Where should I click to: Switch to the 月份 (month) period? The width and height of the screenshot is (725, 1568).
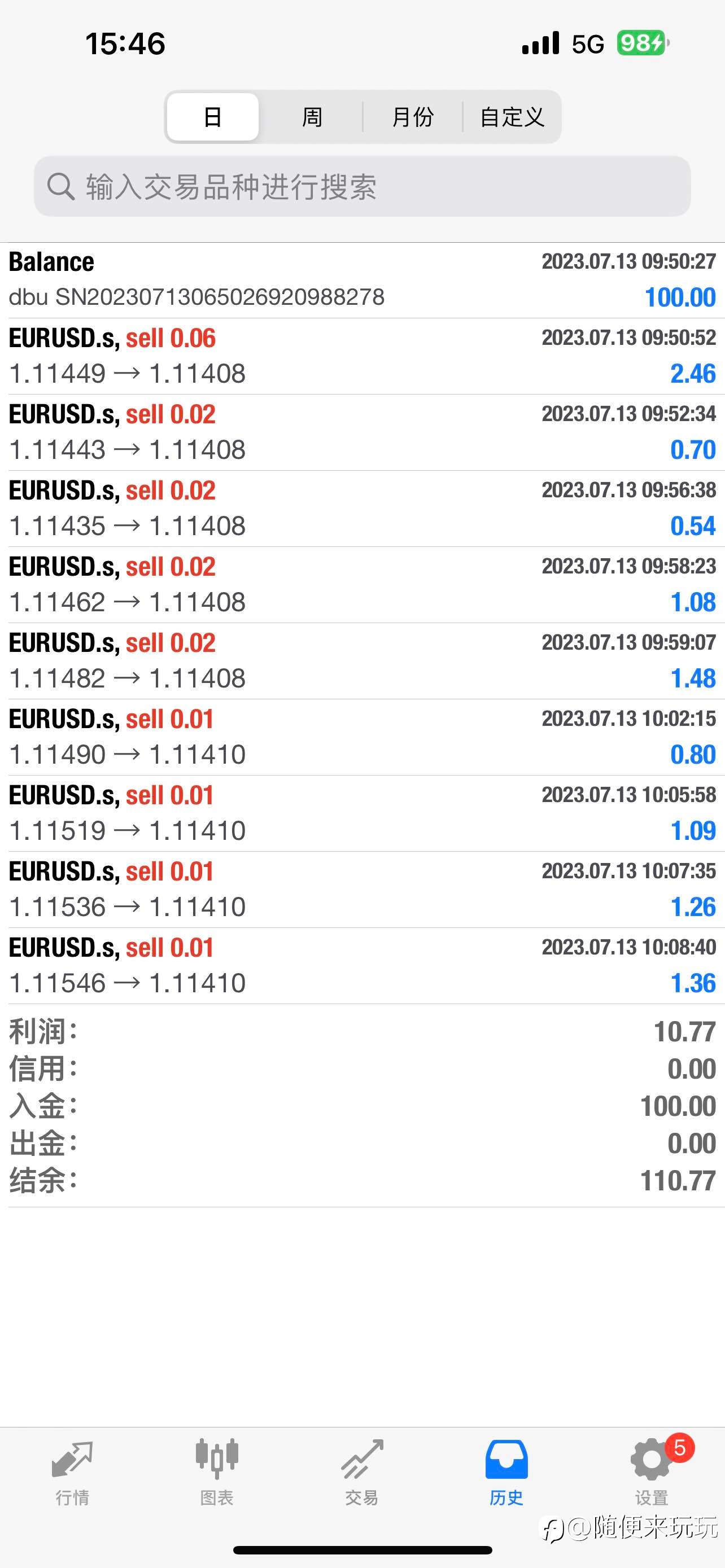413,117
